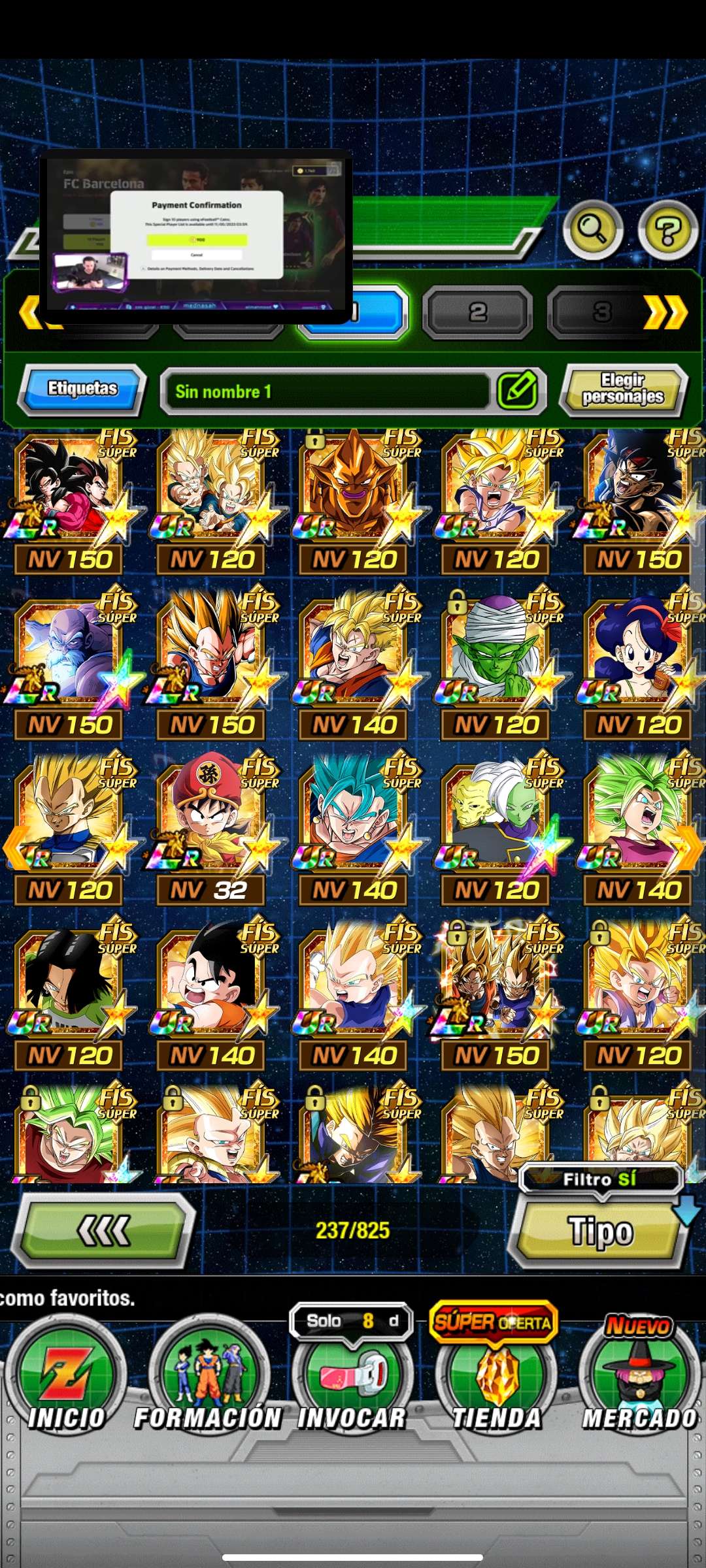Switch to team slot 2

477,312
